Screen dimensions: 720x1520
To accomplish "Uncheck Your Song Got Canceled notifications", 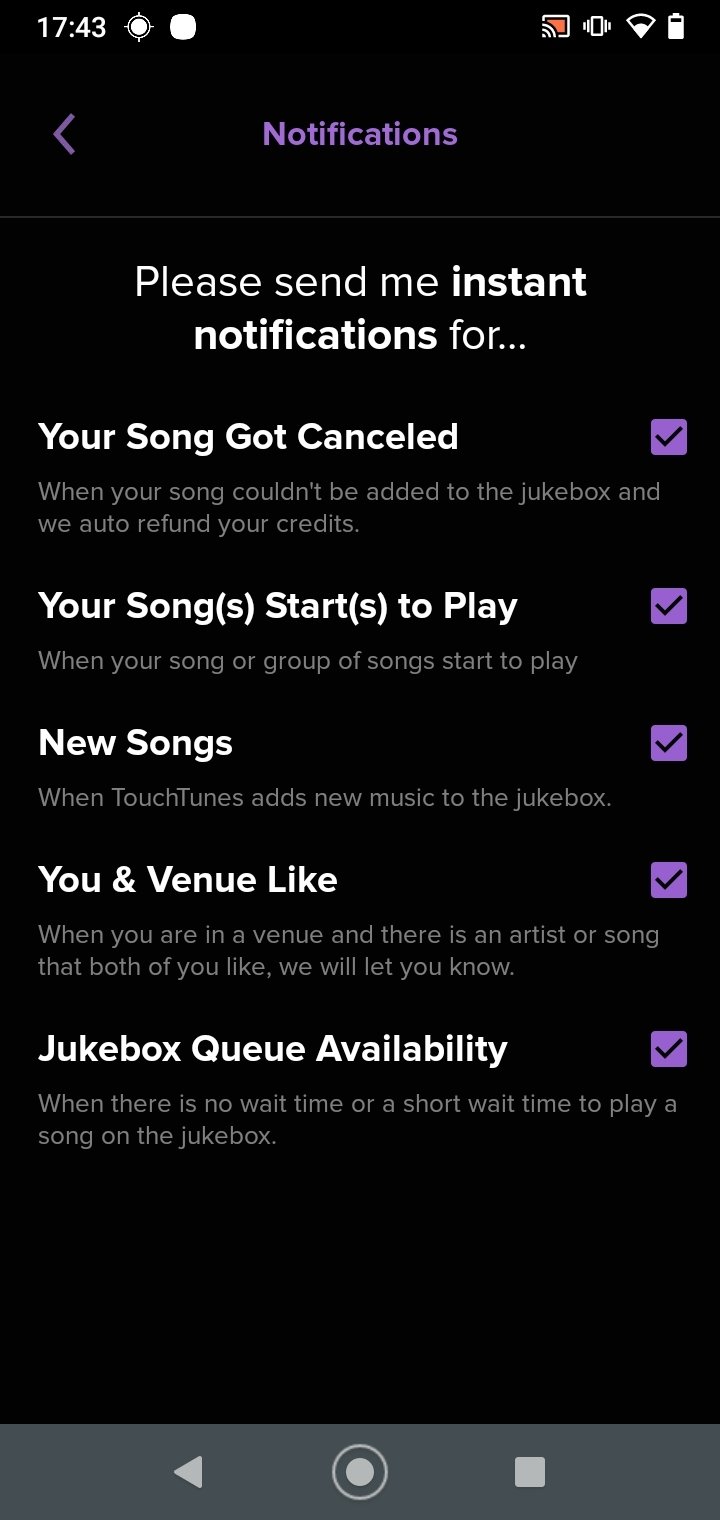I will (x=669, y=437).
